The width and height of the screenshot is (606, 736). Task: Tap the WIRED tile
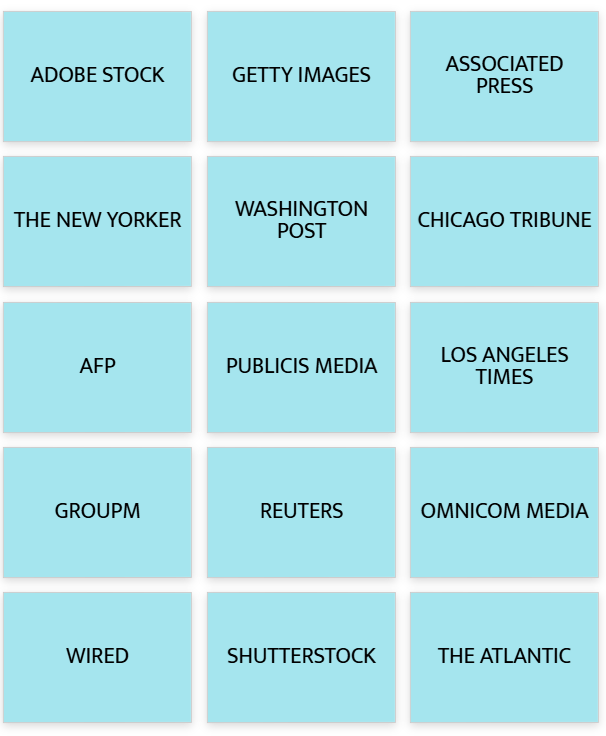(97, 657)
